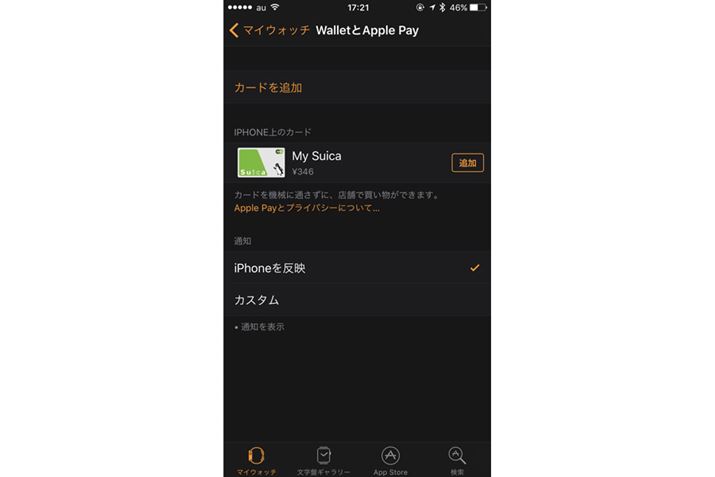Switch to the マイウォッチ tab
The width and height of the screenshot is (715, 477).
(x=257, y=460)
